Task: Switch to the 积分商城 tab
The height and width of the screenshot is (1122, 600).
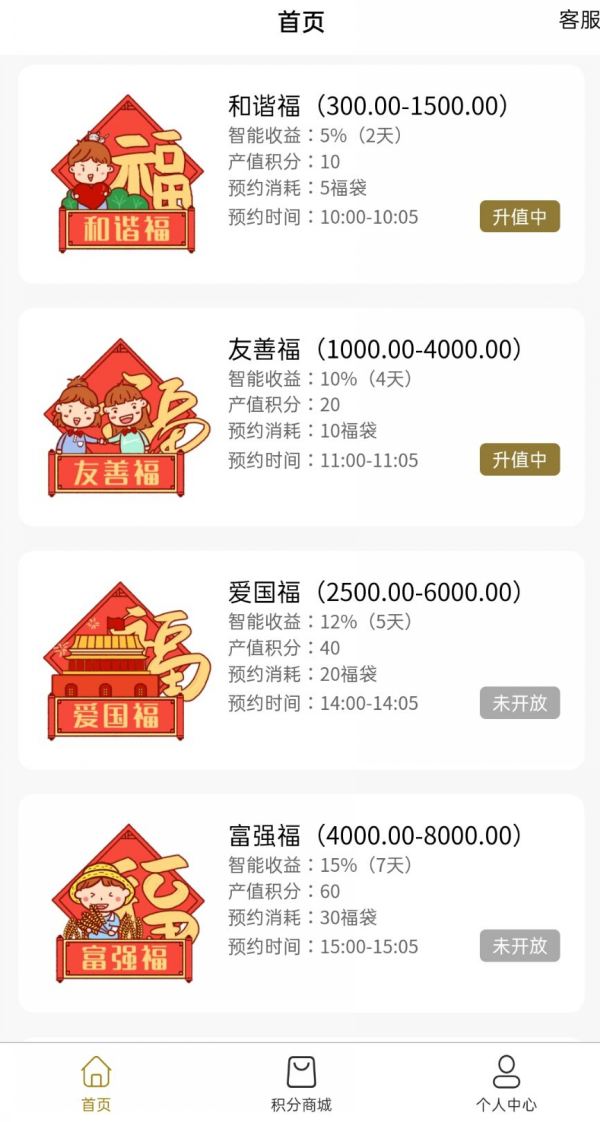Action: tap(301, 1084)
